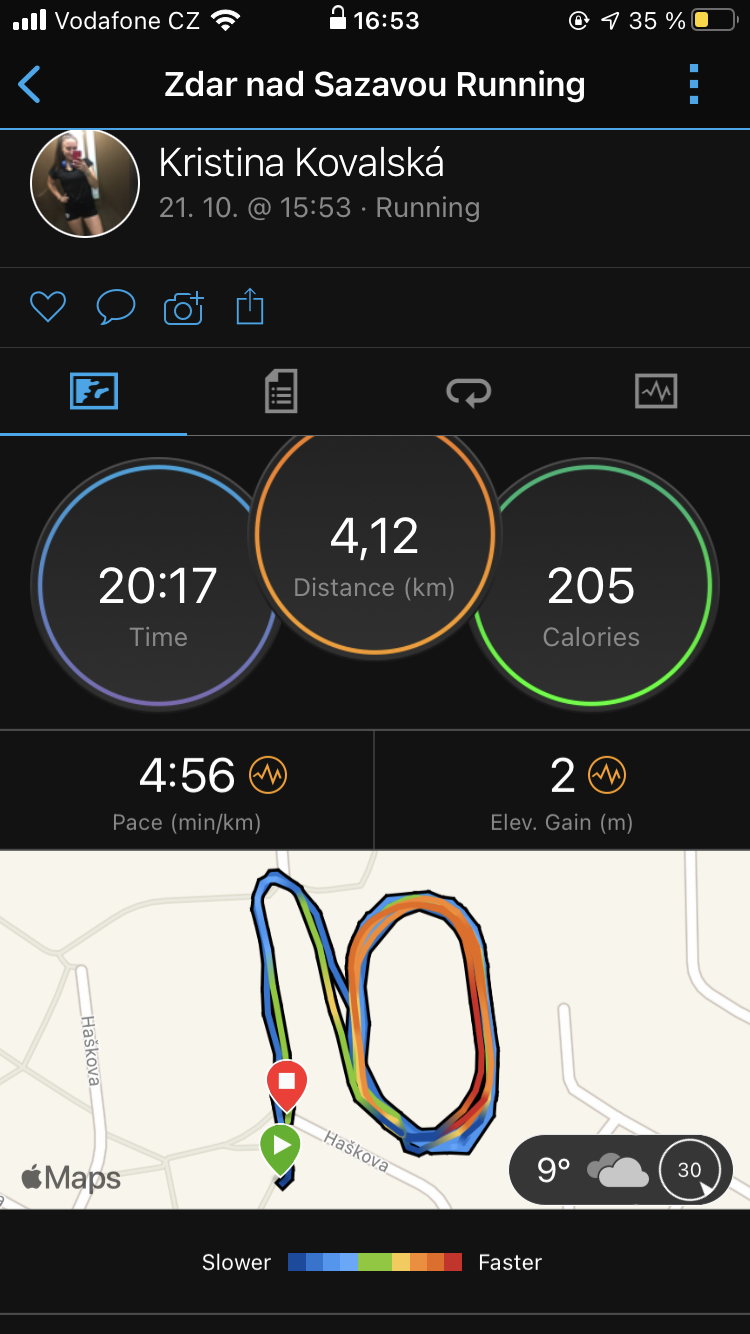Switch to the laps tab
Image resolution: width=750 pixels, height=1334 pixels.
coord(468,391)
